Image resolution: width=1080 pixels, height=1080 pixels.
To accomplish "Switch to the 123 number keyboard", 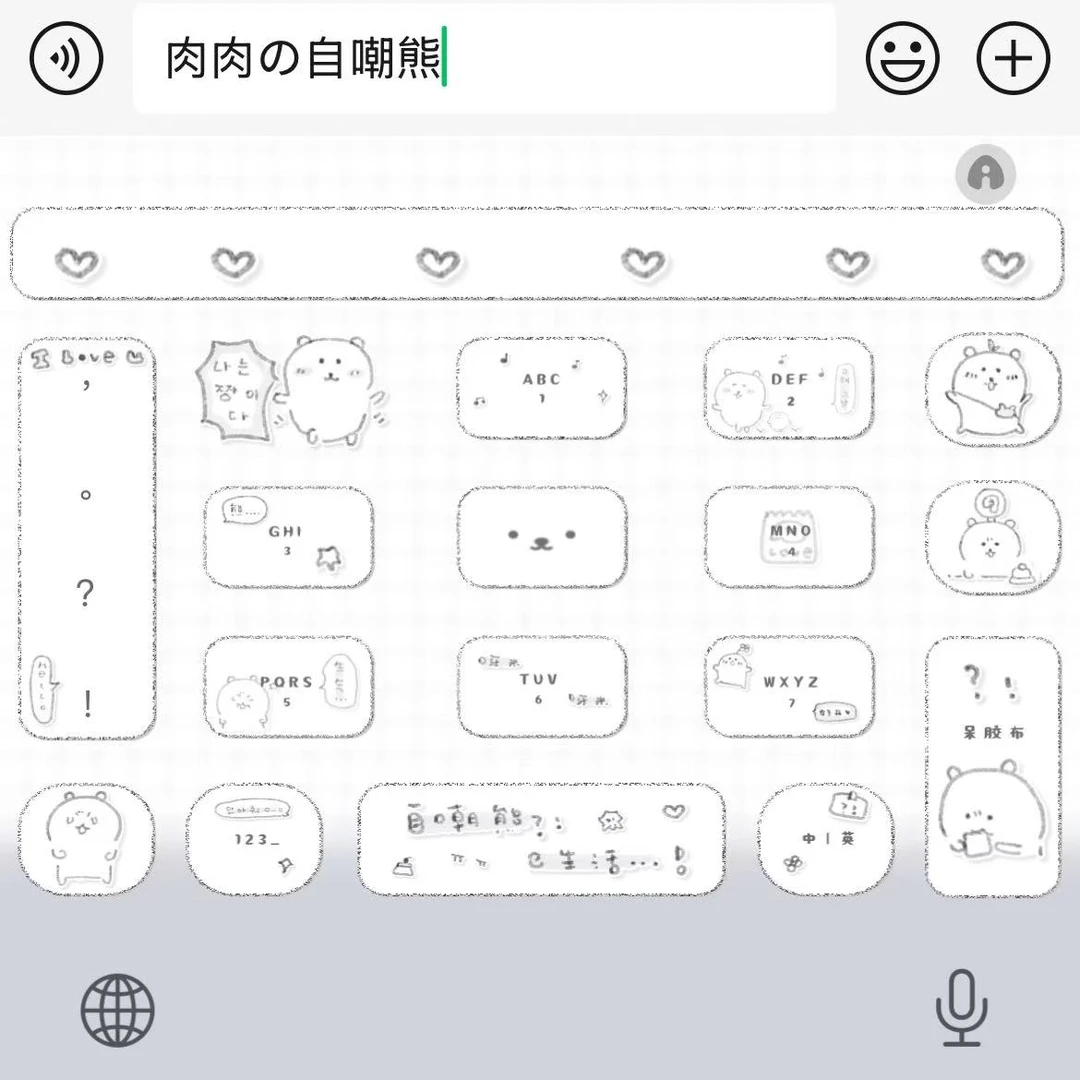I will 255,839.
